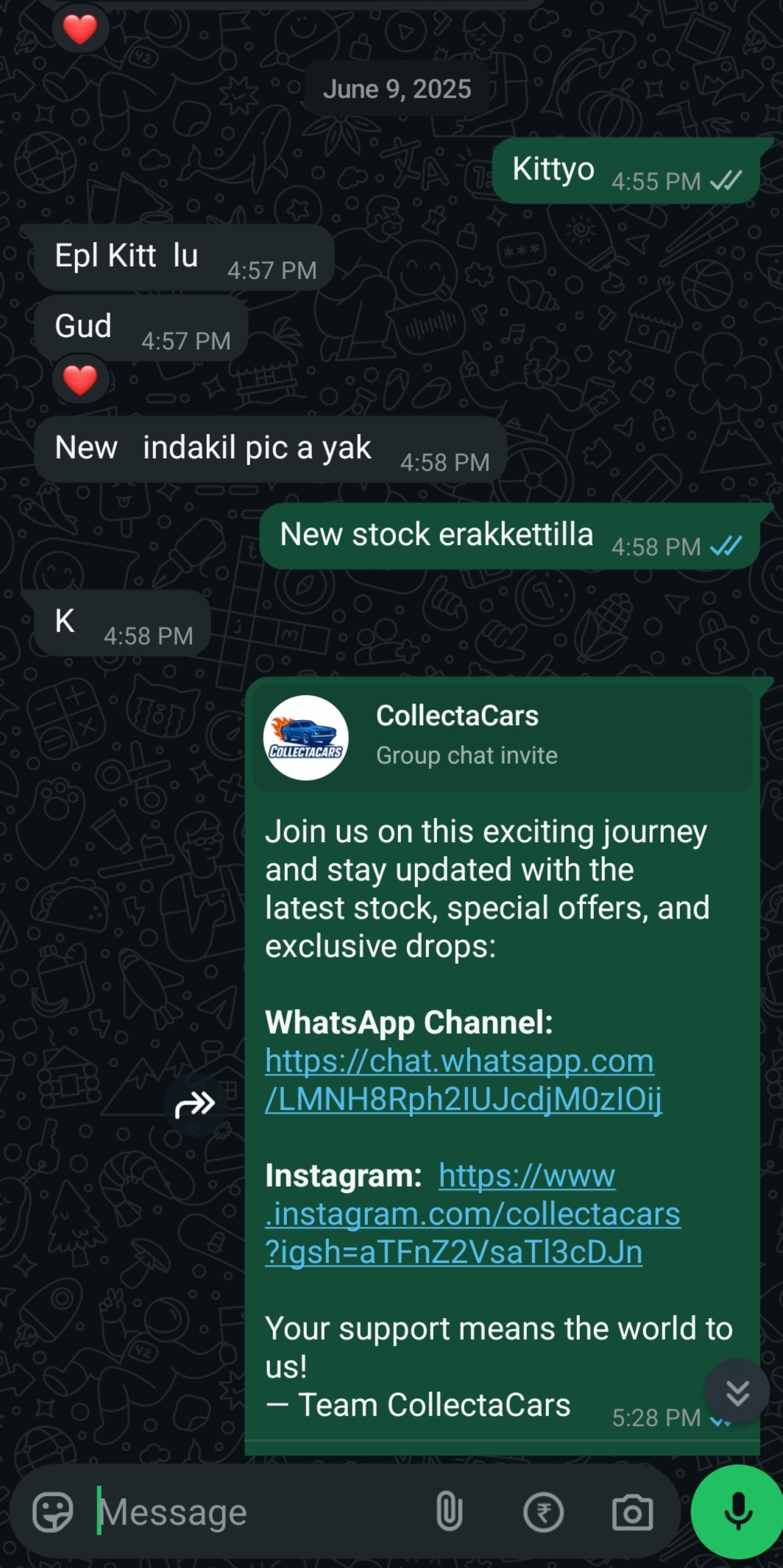Jump to the latest messages
This screenshot has width=783, height=1568.
pos(737,1391)
